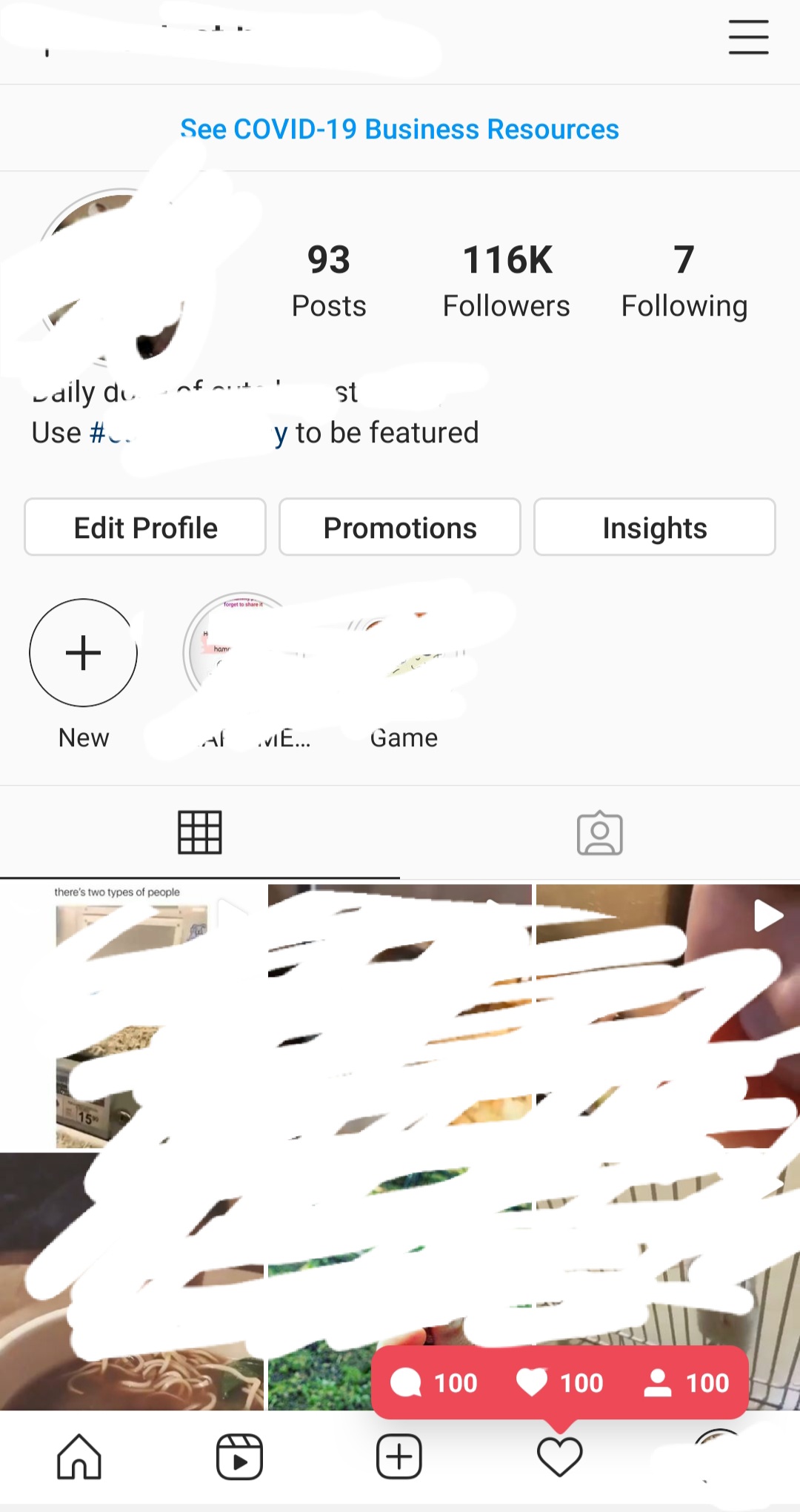Viewport: 800px width, 1512px height.
Task: View account Insights
Action: 655,527
